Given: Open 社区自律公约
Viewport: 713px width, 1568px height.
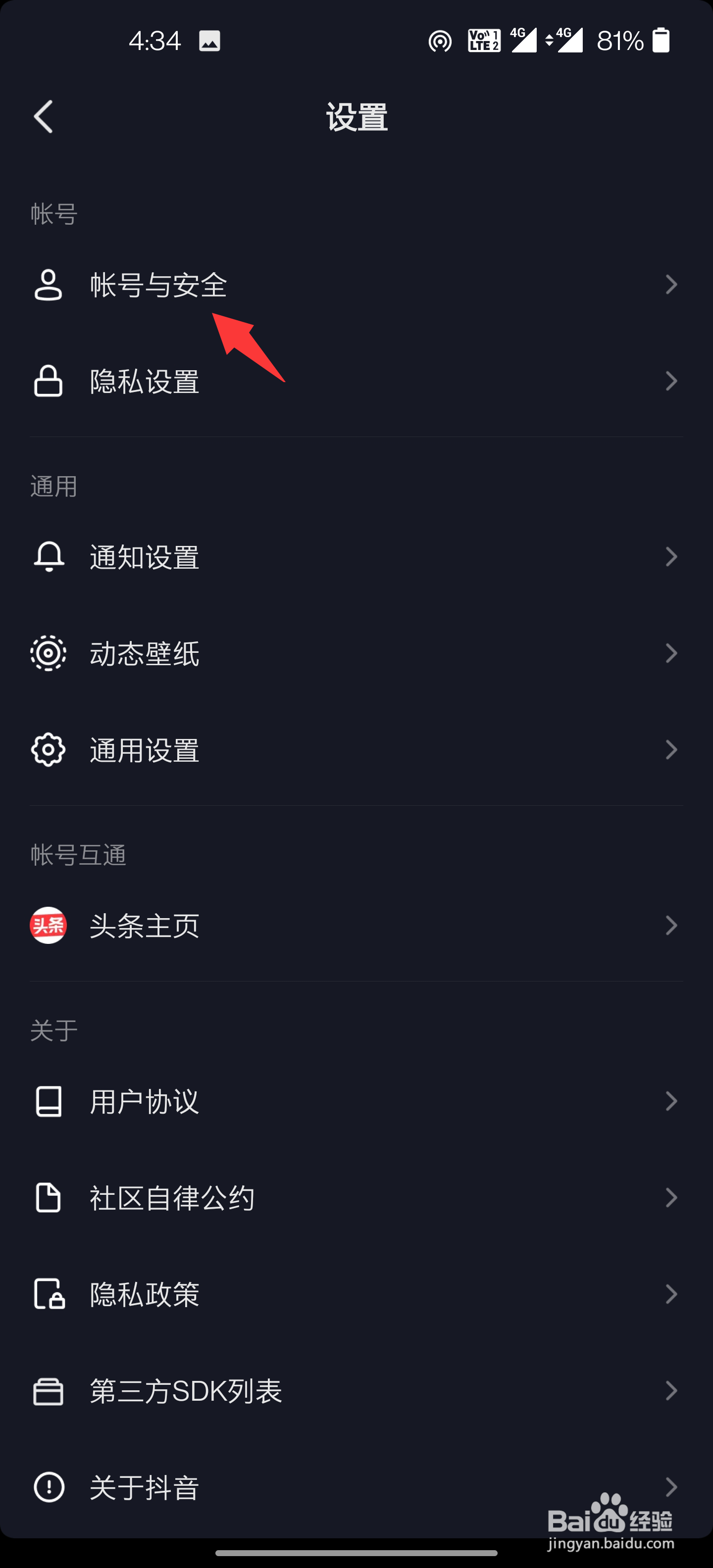Looking at the screenshot, I should click(x=356, y=1198).
